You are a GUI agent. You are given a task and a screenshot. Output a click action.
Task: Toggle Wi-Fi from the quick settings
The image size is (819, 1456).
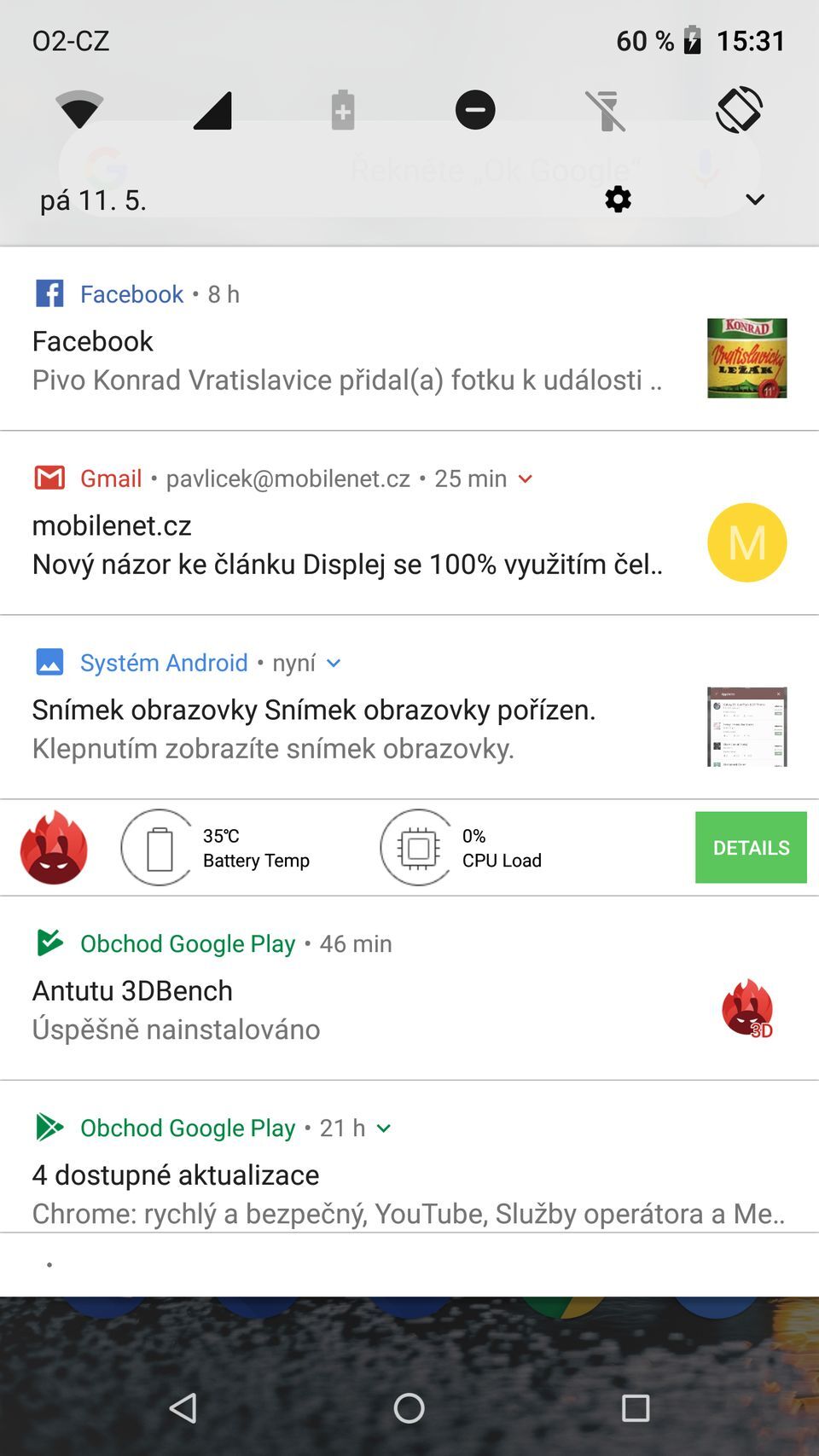pyautogui.click(x=78, y=109)
